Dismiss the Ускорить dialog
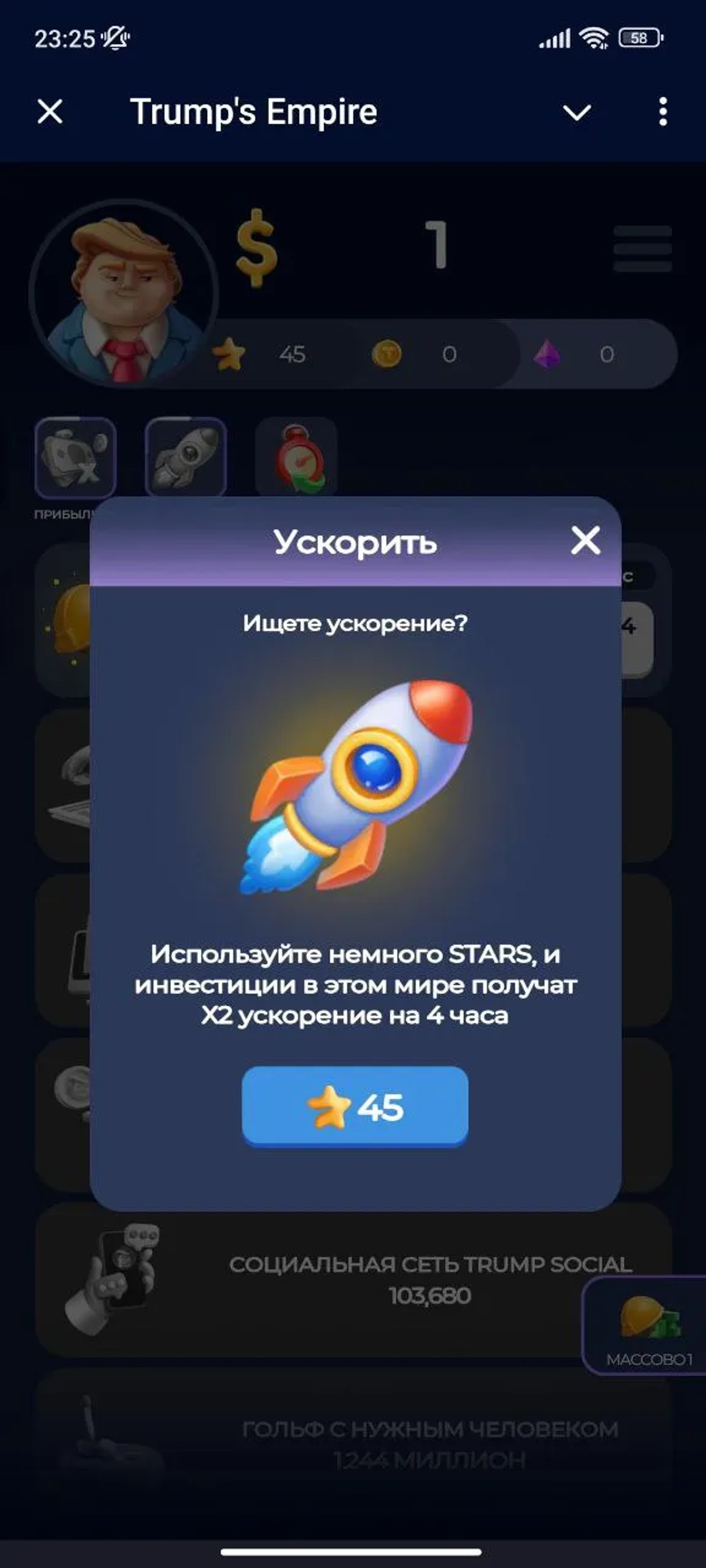Screen dimensions: 706x1568 pyautogui.click(x=586, y=541)
